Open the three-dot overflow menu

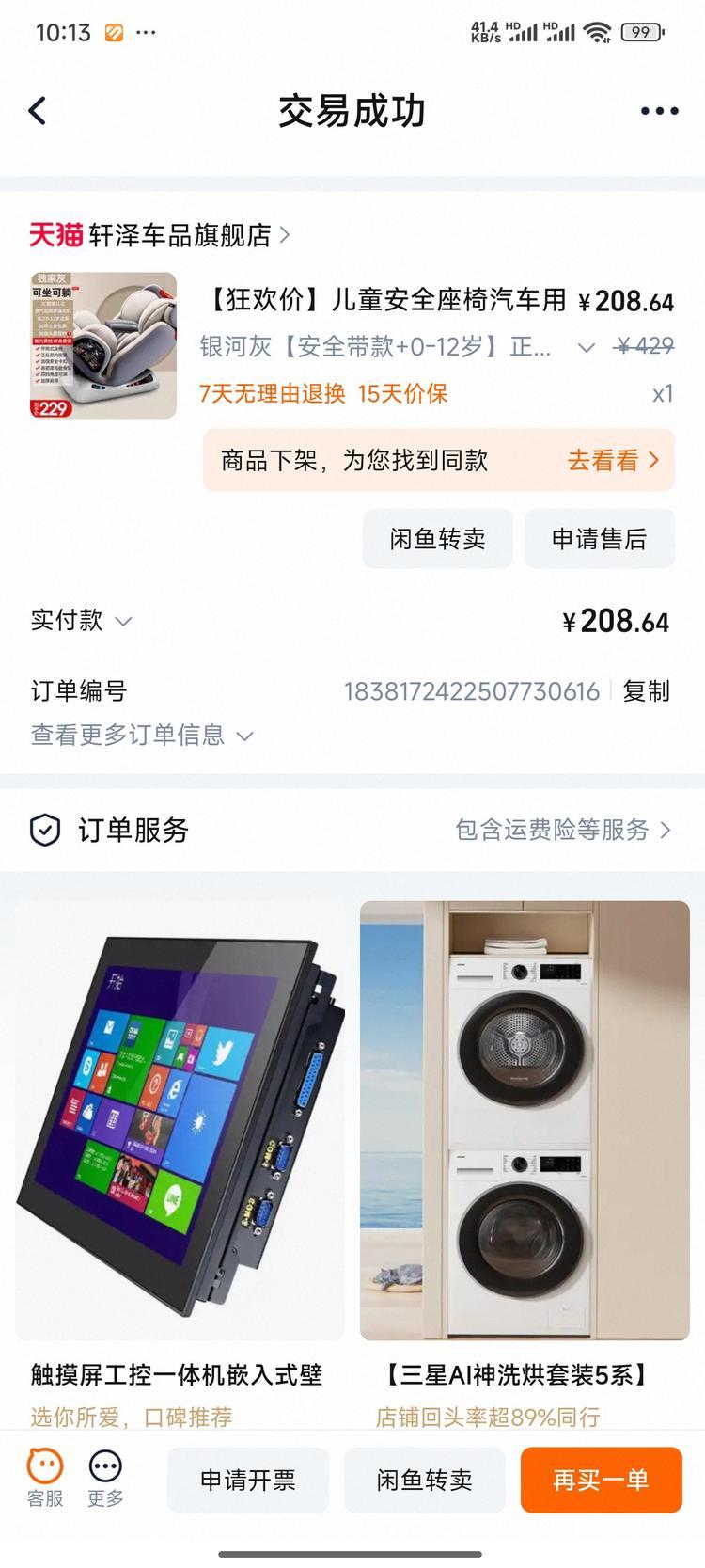659,111
